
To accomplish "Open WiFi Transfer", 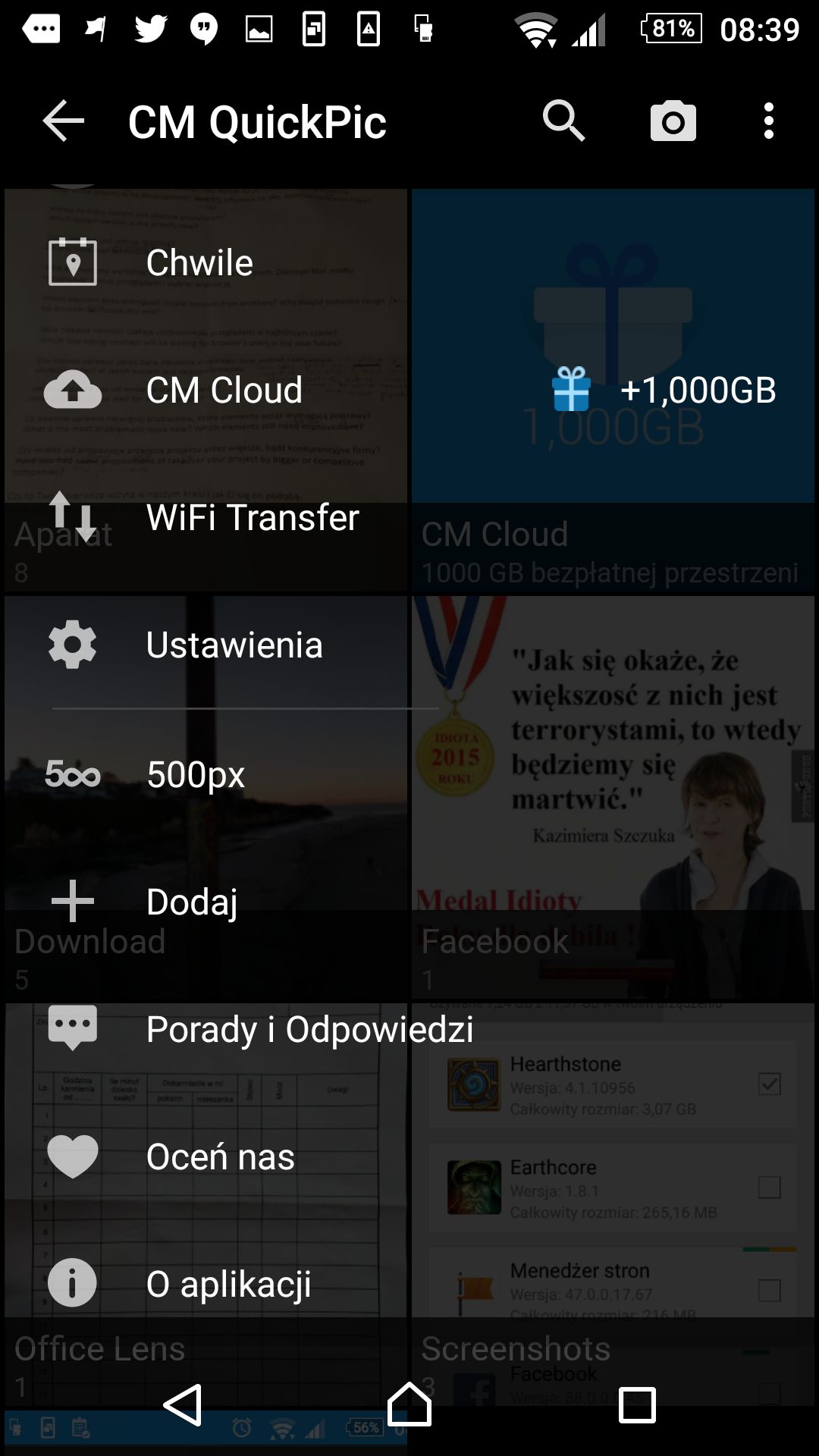I will [x=409, y=517].
